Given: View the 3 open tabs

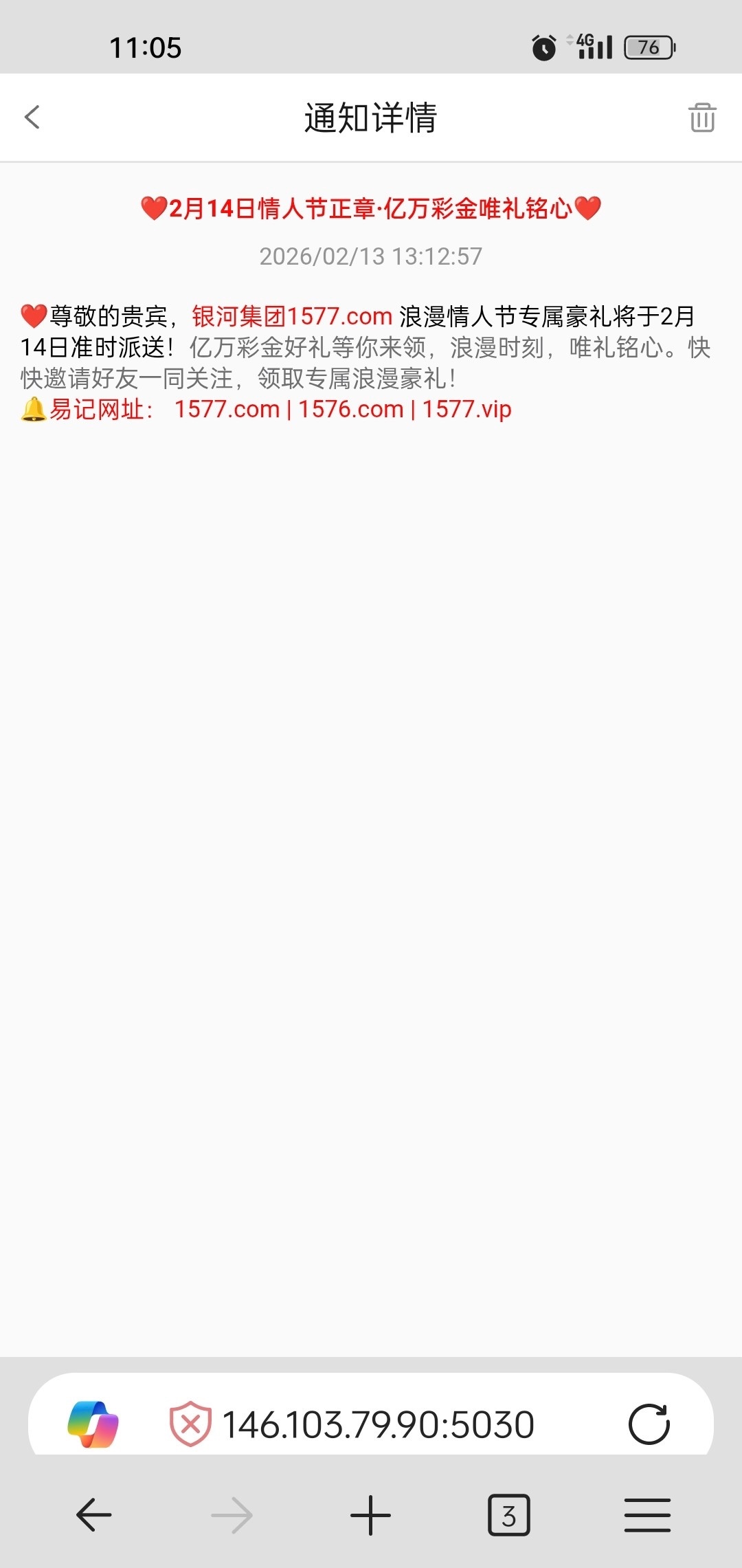Looking at the screenshot, I should tap(508, 1515).
